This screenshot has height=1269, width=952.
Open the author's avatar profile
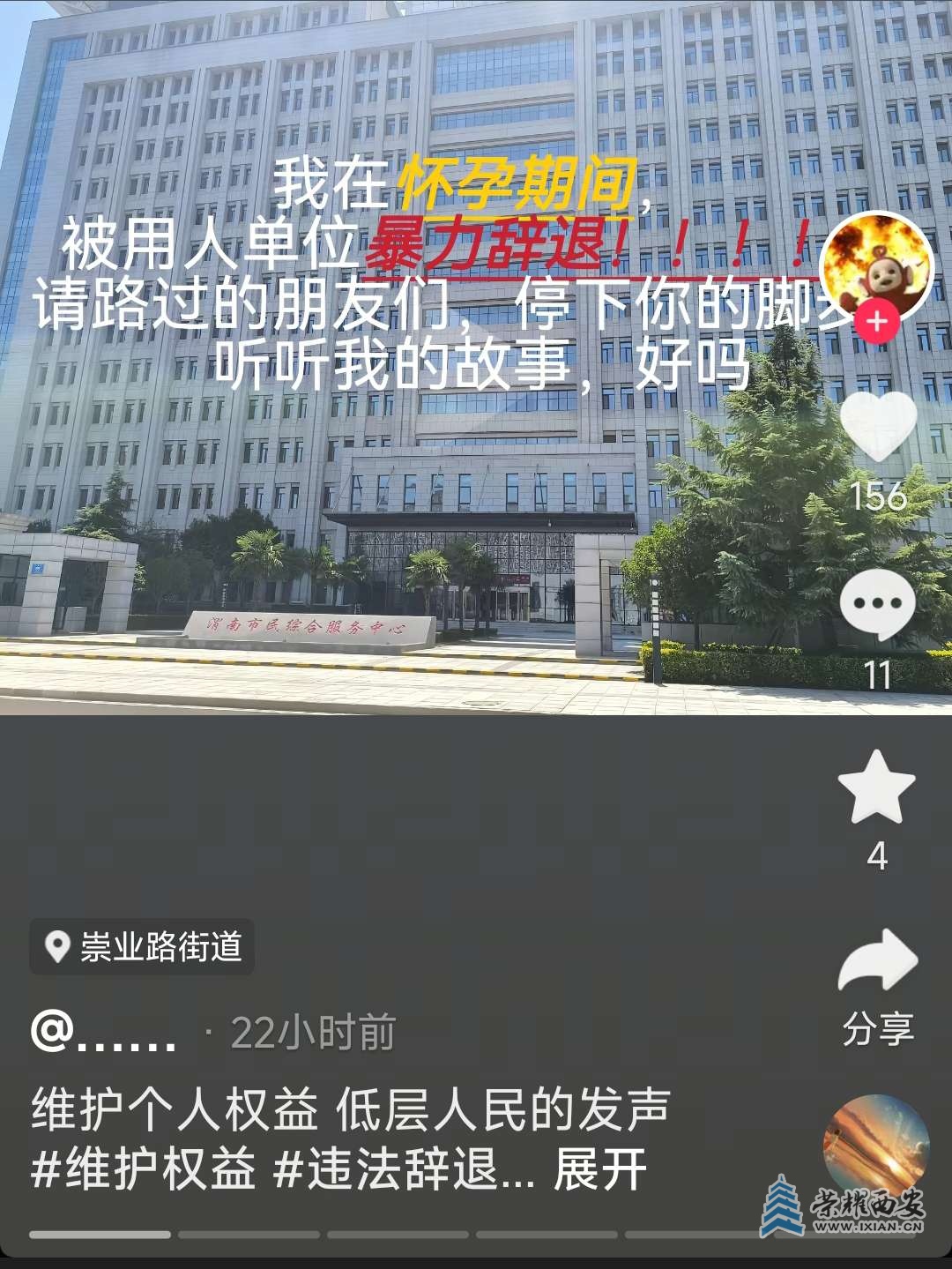coord(875,265)
